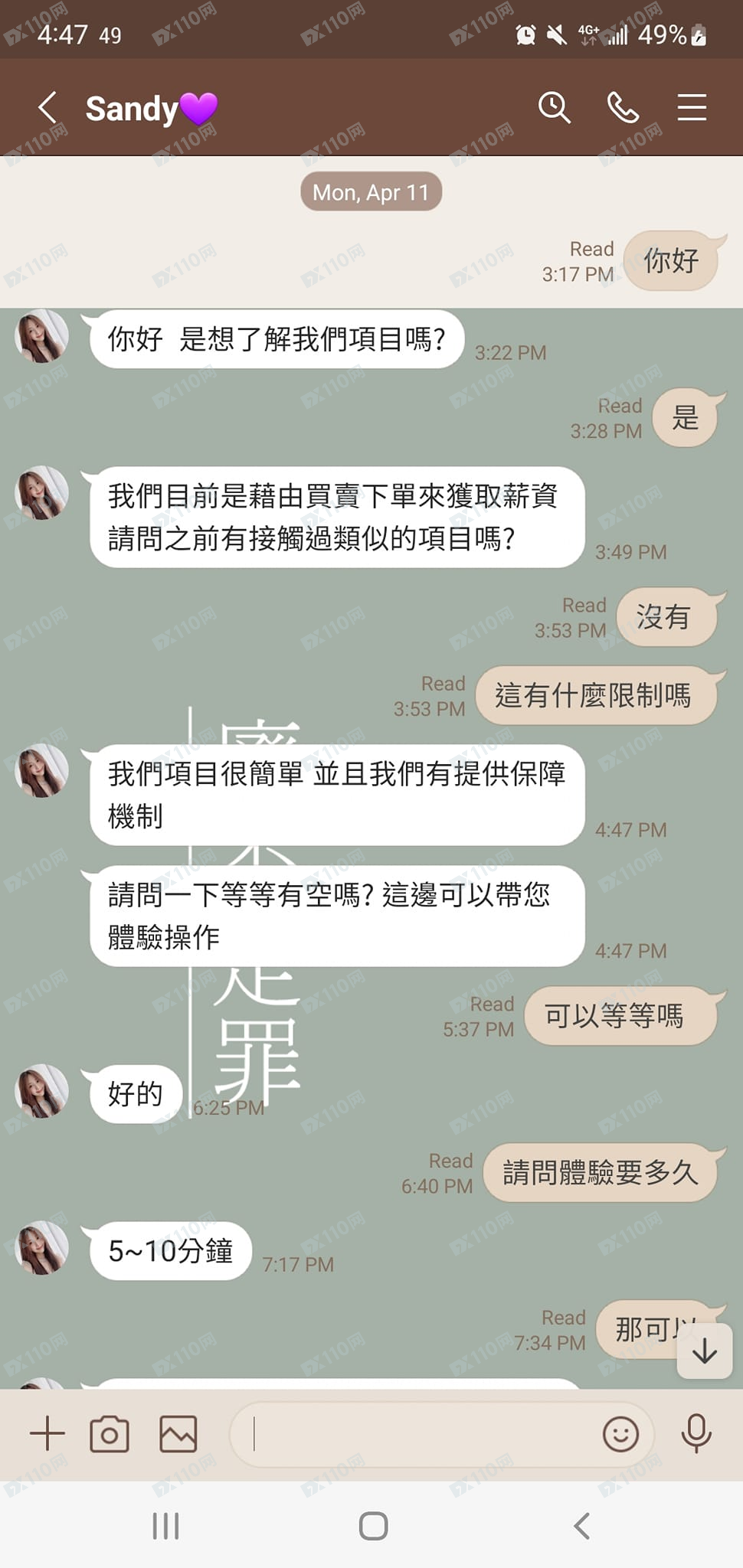743x1568 pixels.
Task: Record a voice message
Action: pos(696,1434)
